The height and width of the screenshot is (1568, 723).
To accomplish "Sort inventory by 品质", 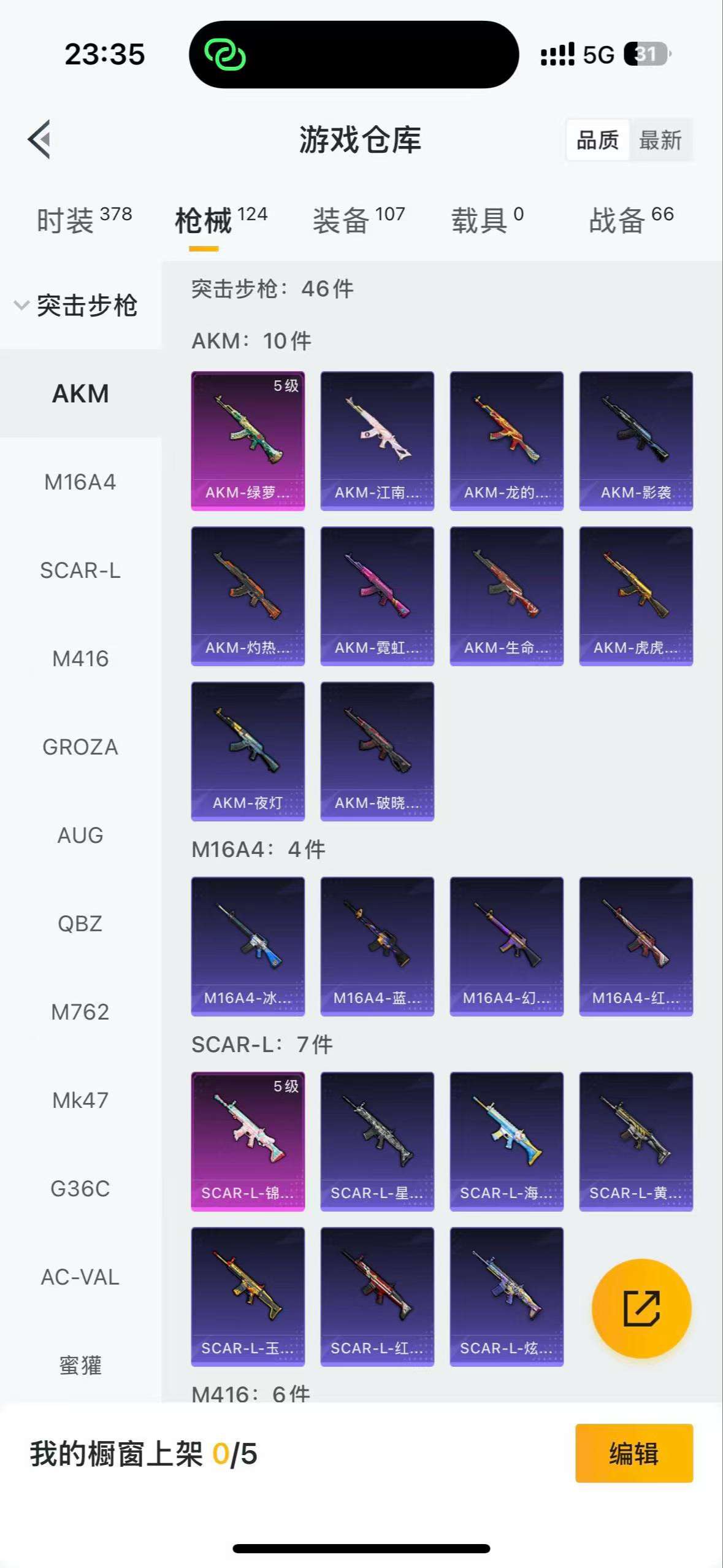I will [597, 140].
